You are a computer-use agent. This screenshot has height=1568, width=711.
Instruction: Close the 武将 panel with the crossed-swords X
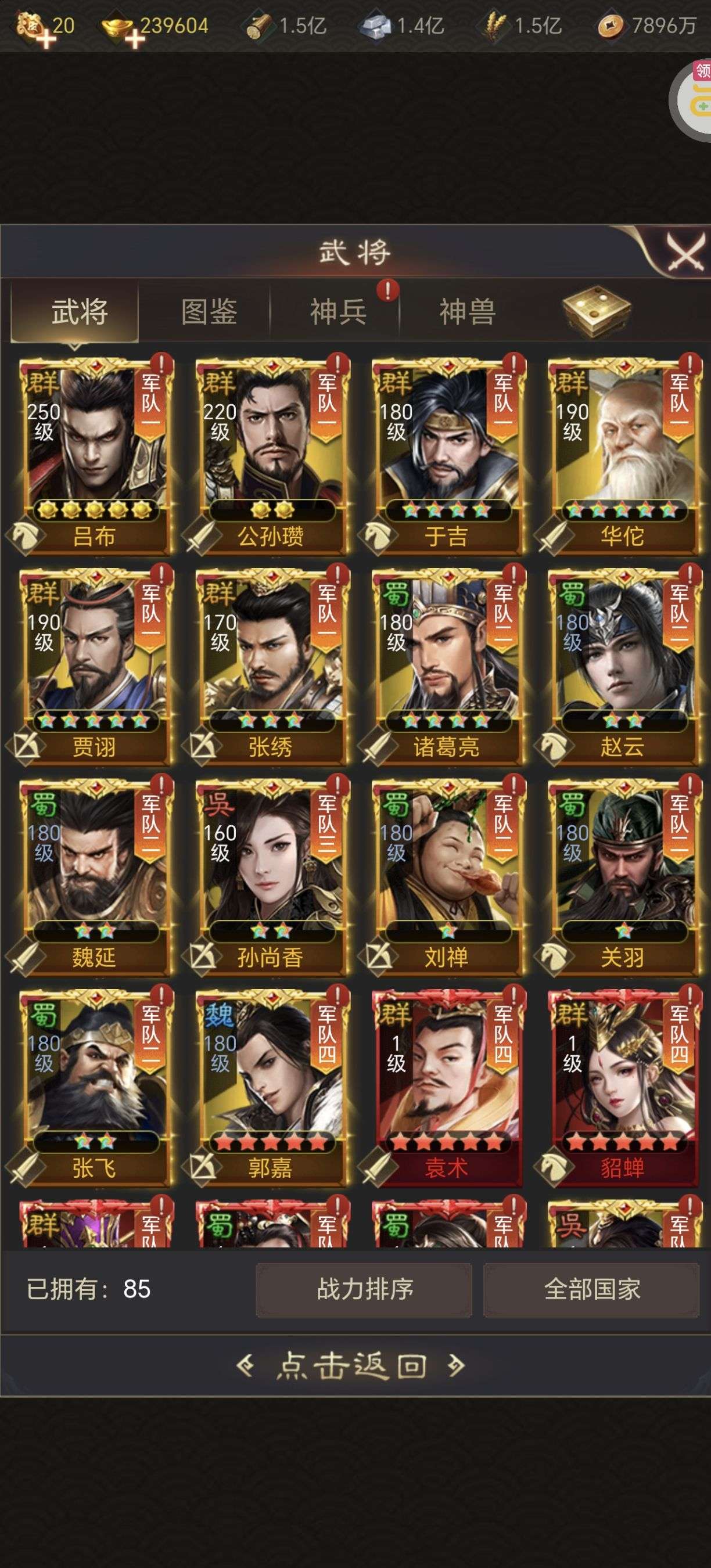point(685,251)
